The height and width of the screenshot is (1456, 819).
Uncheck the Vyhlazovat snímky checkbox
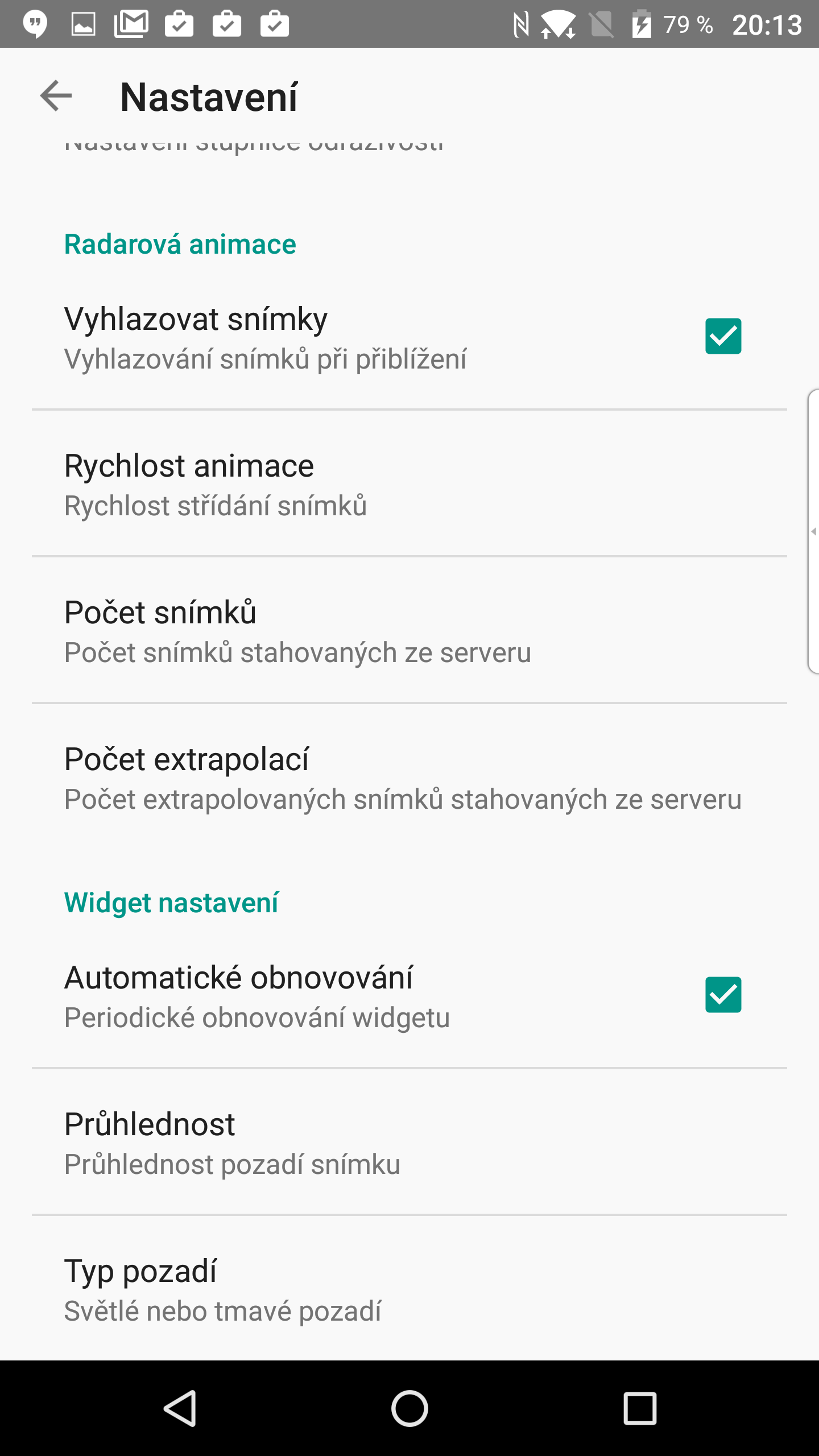click(723, 336)
